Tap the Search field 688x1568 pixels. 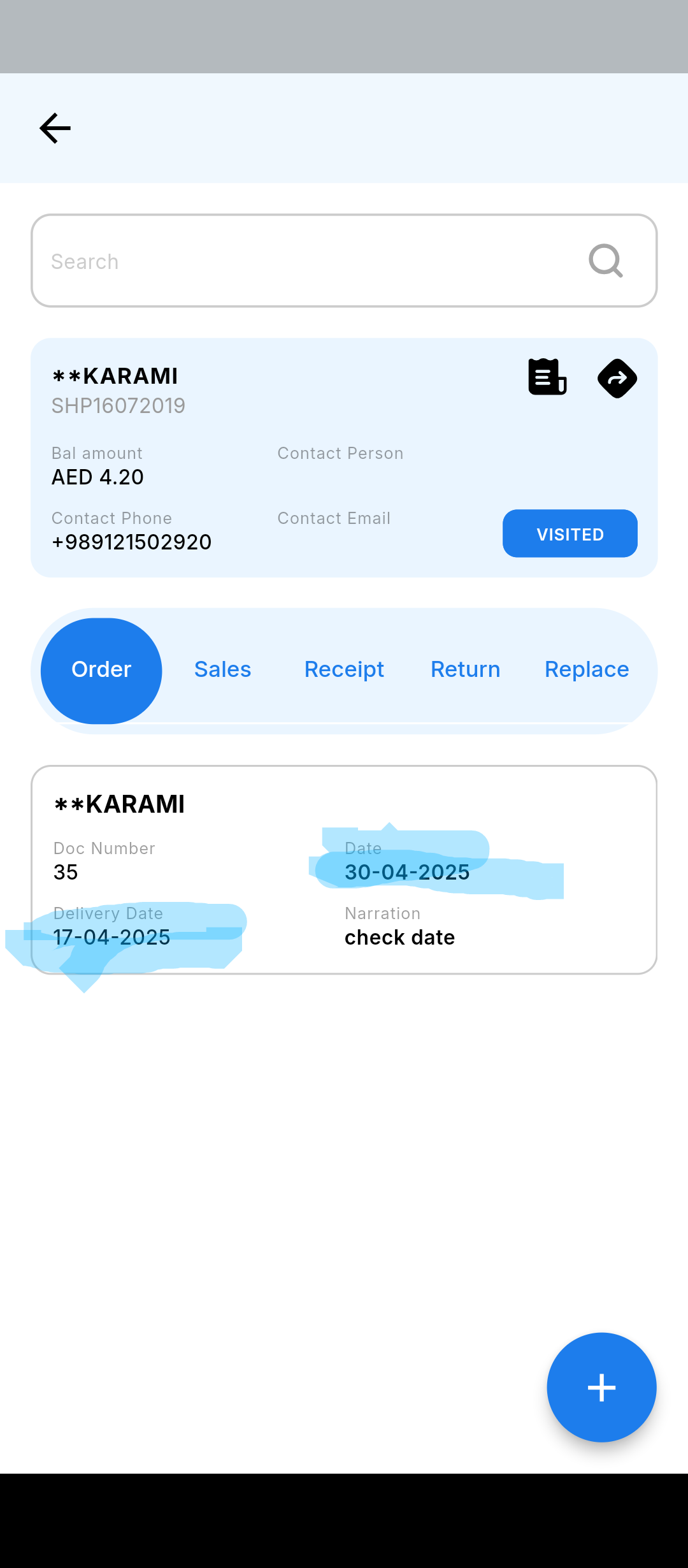click(306, 261)
